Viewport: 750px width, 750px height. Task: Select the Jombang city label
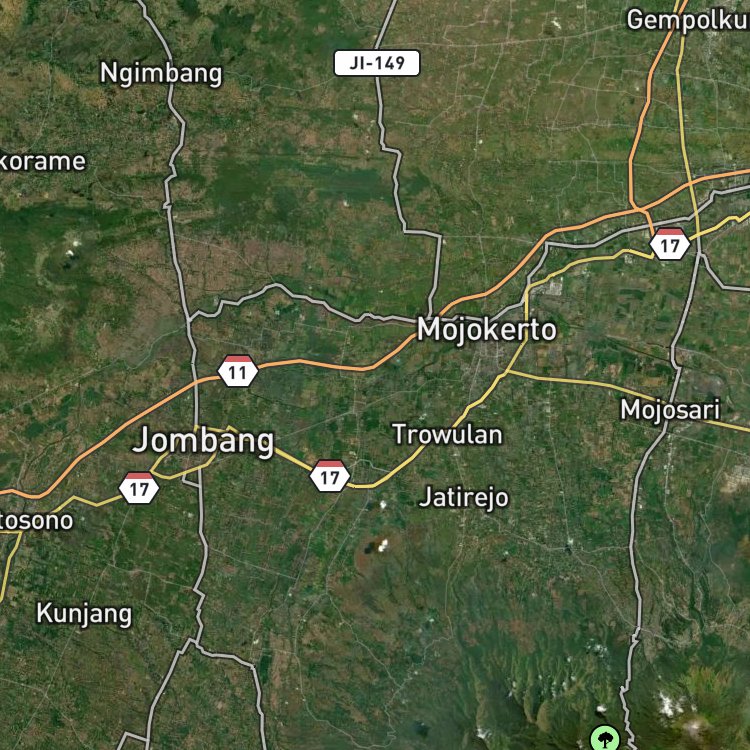[x=203, y=441]
